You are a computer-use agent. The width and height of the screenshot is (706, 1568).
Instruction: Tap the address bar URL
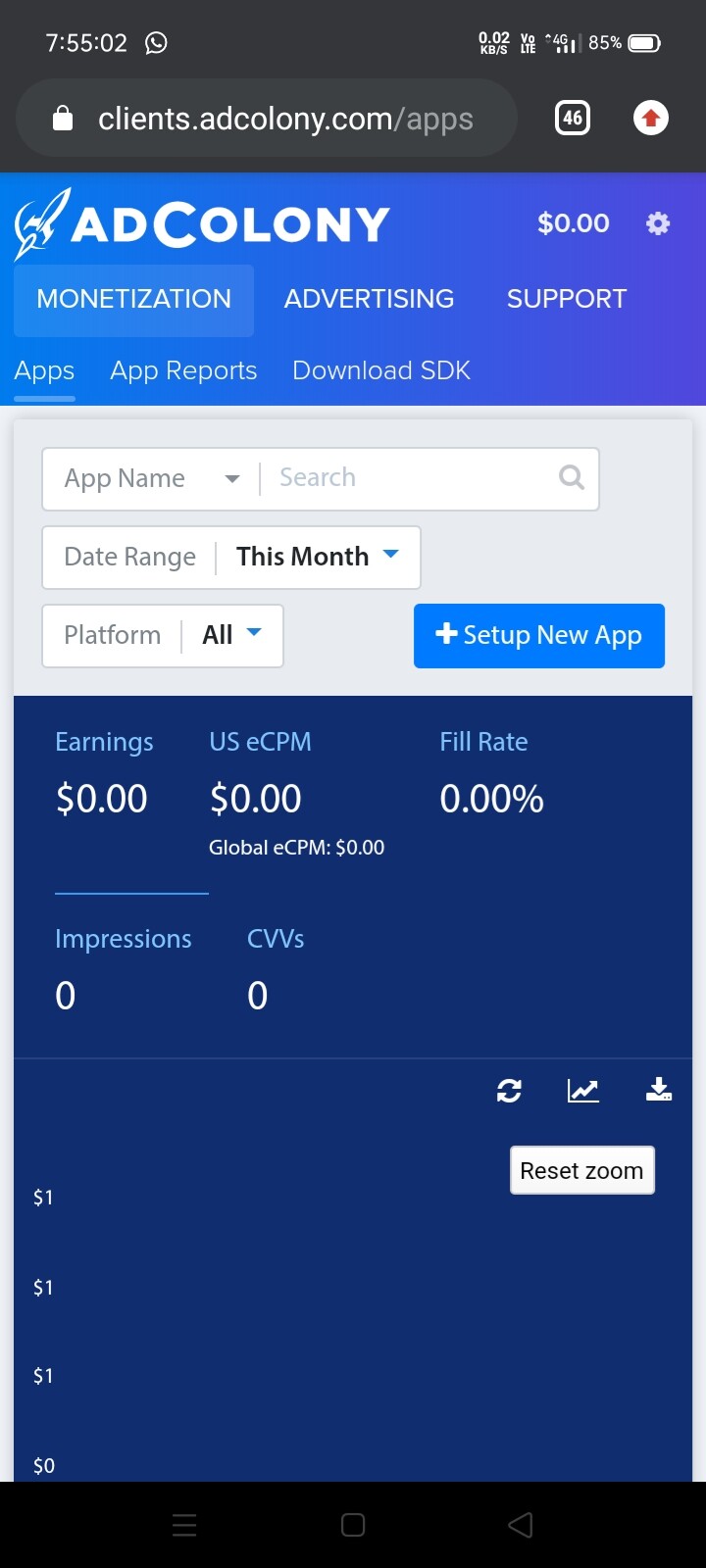tap(284, 119)
